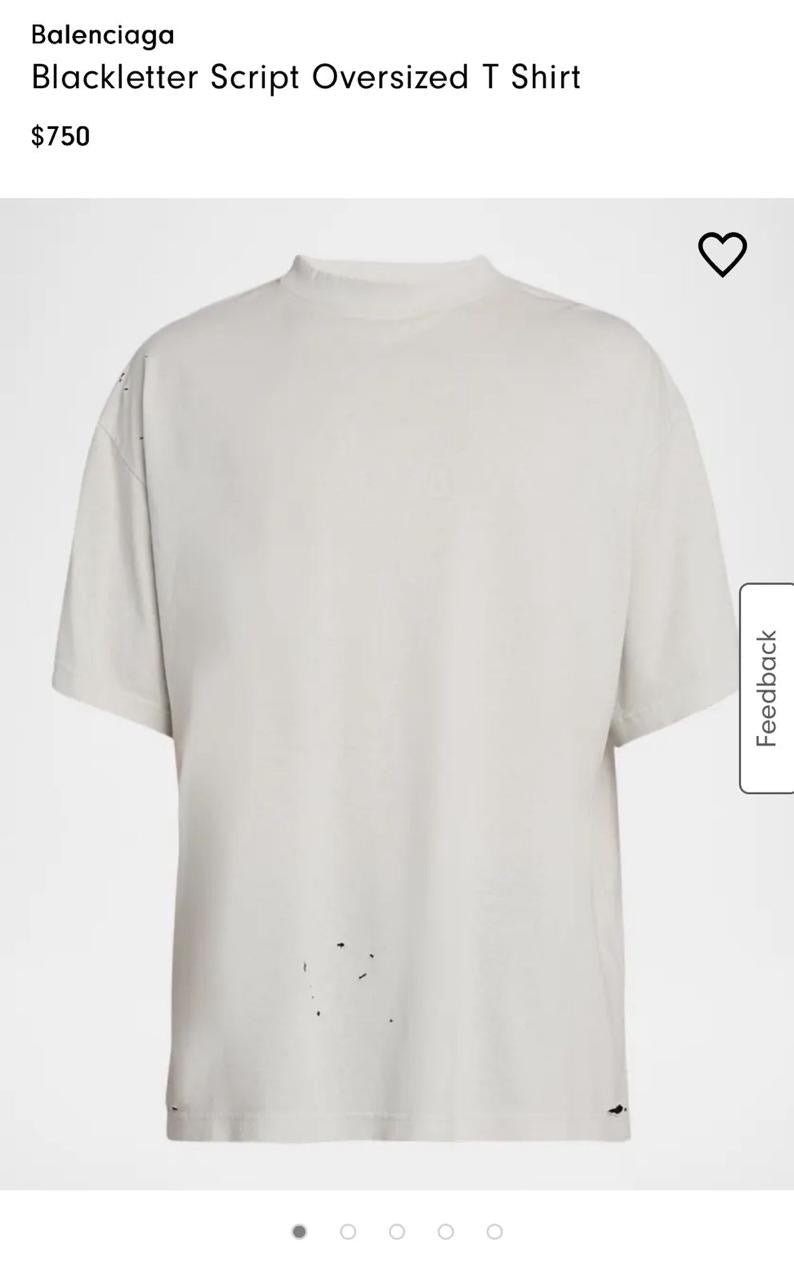The image size is (794, 1280).
Task: Jump to the second image dot
Action: 348,1231
